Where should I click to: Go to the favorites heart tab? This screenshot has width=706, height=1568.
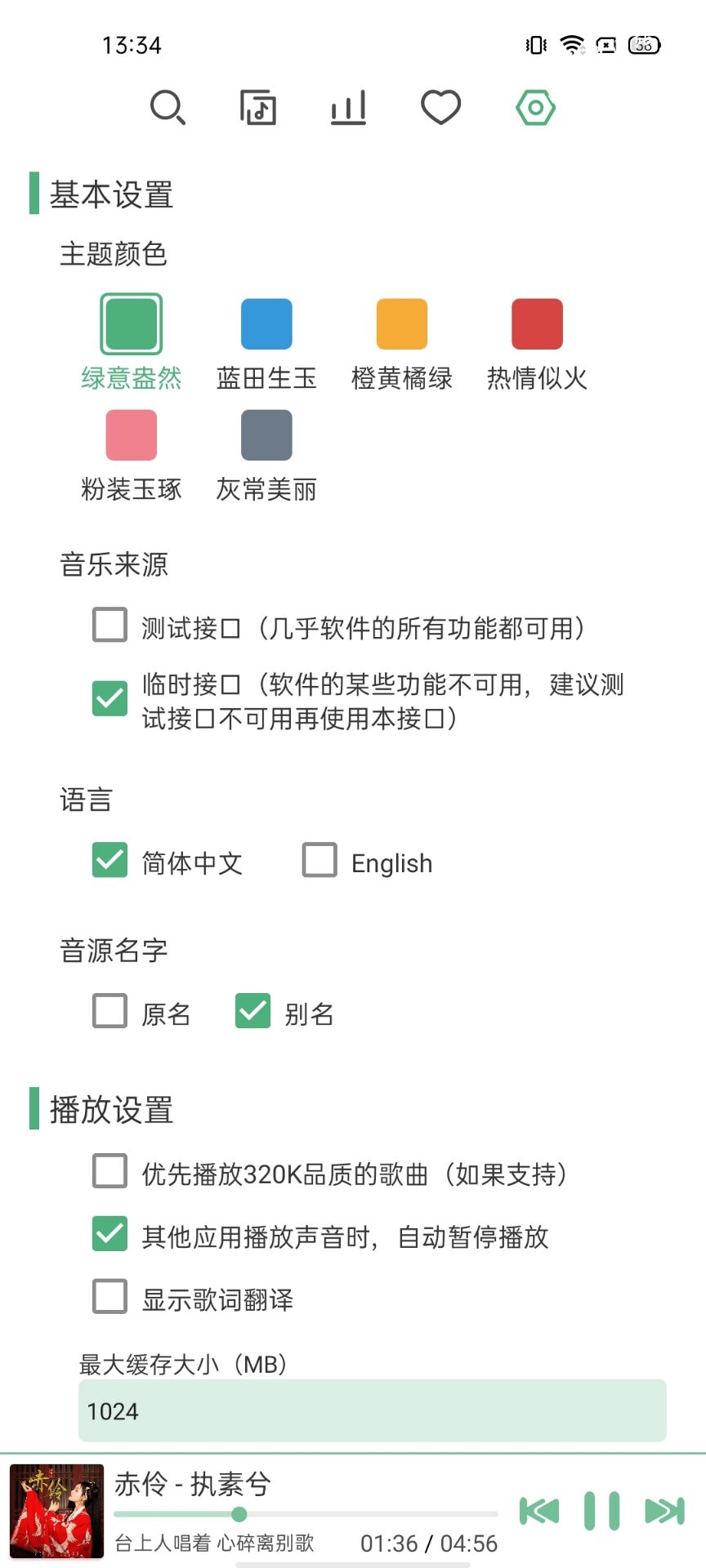click(441, 108)
